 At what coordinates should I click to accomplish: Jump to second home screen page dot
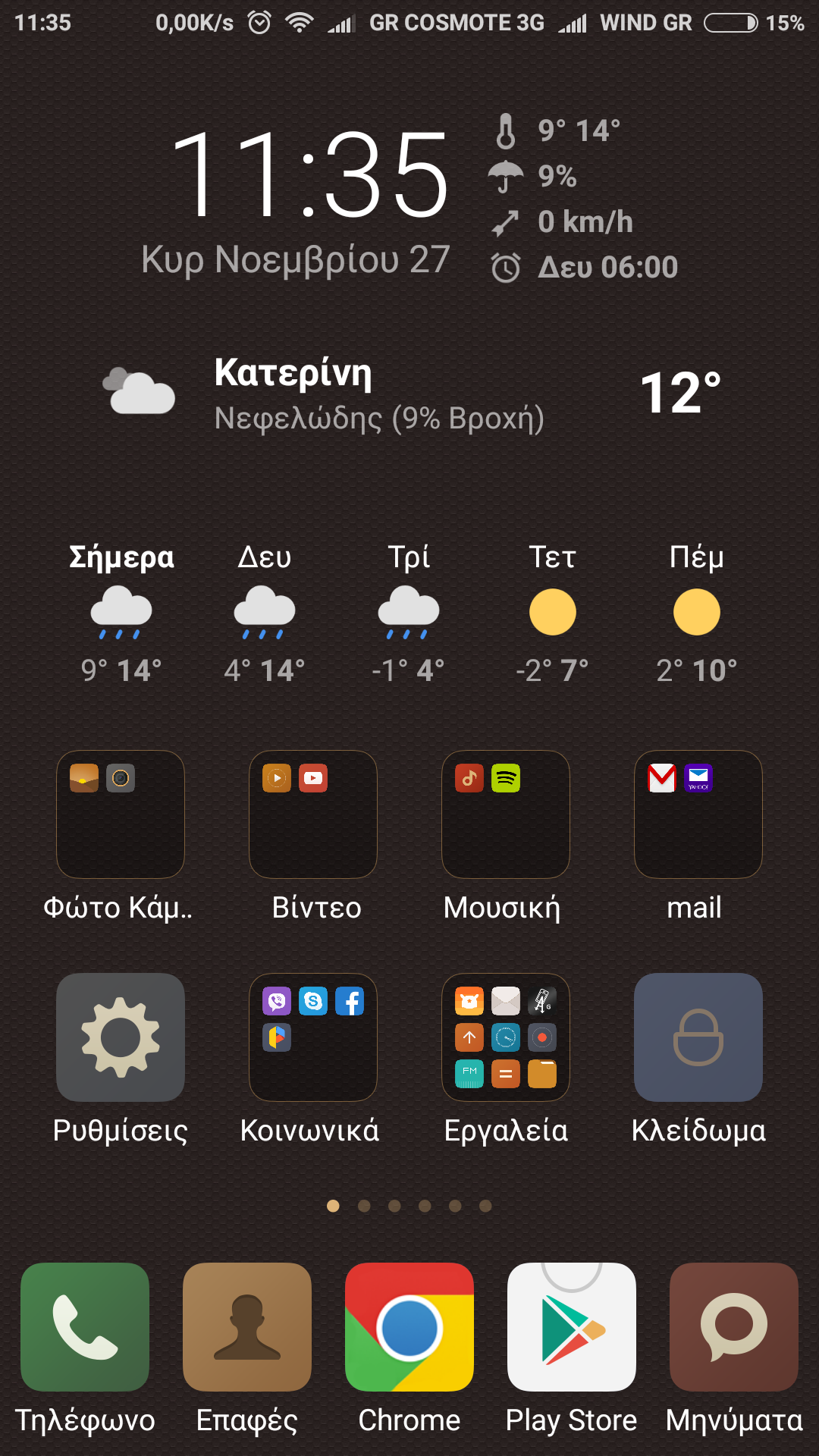364,1206
